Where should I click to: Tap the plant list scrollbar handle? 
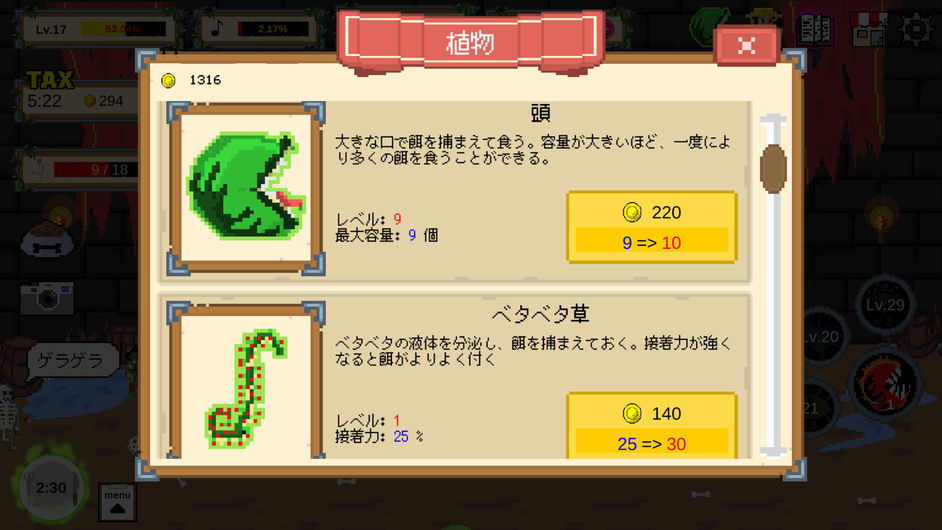tap(773, 169)
